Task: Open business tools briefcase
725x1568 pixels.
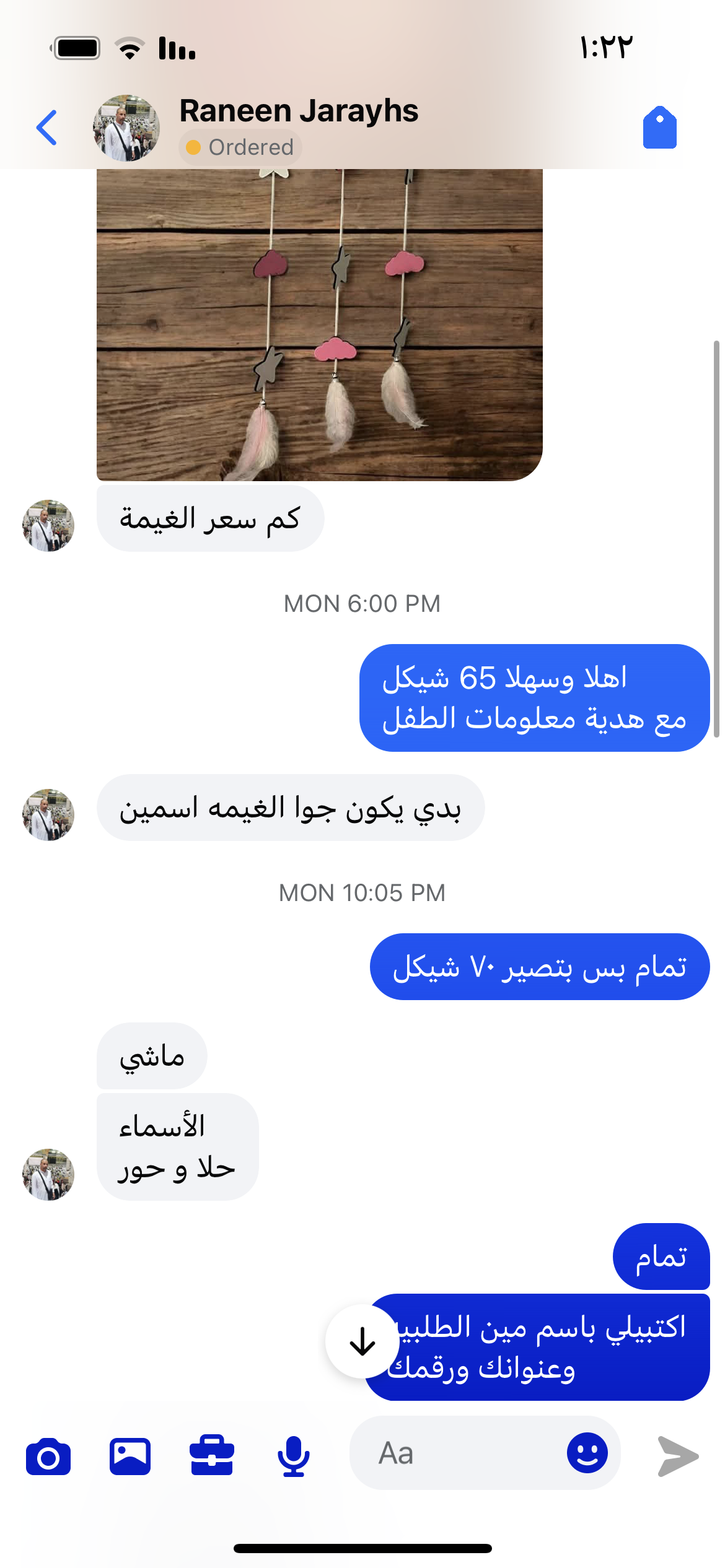Action: coord(212,1455)
